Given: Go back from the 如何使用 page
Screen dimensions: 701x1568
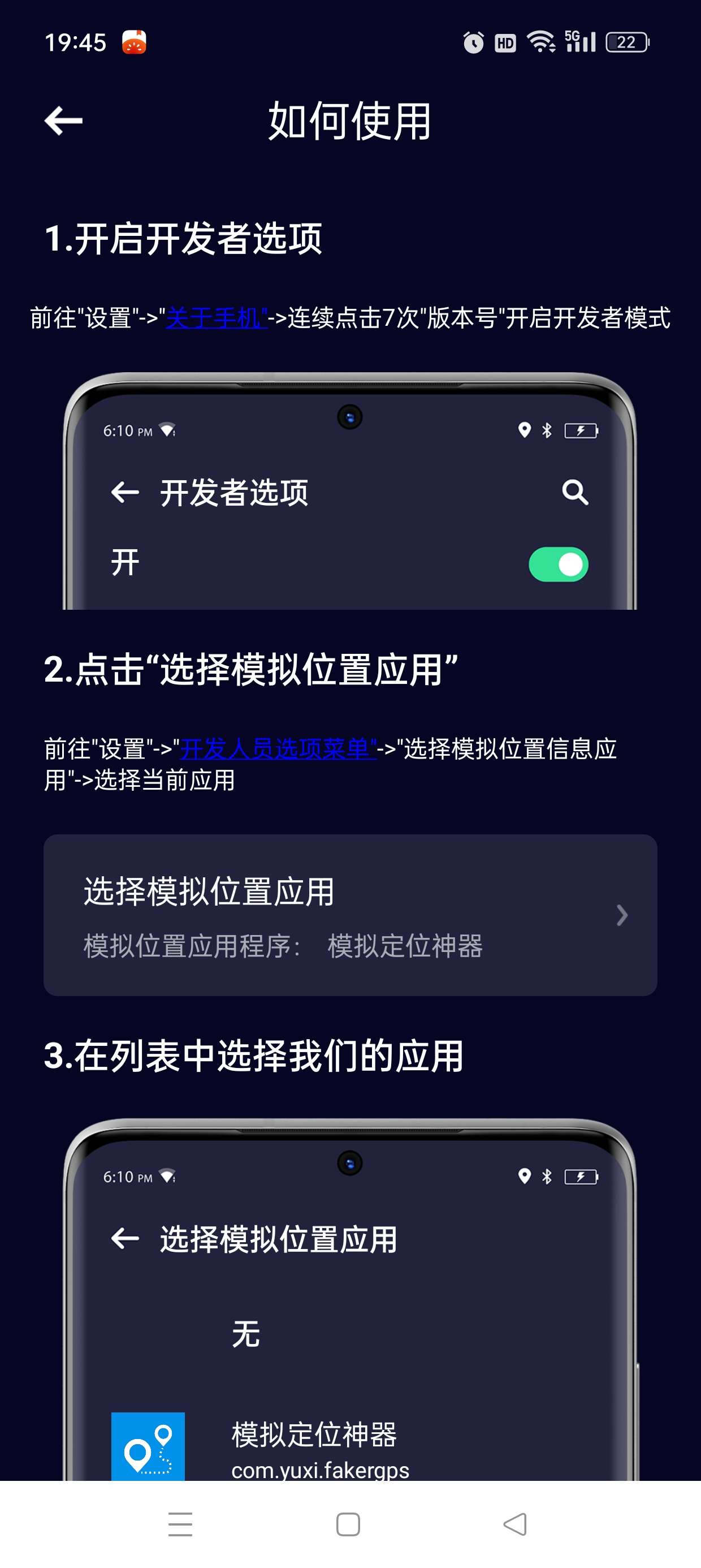Looking at the screenshot, I should (x=63, y=120).
